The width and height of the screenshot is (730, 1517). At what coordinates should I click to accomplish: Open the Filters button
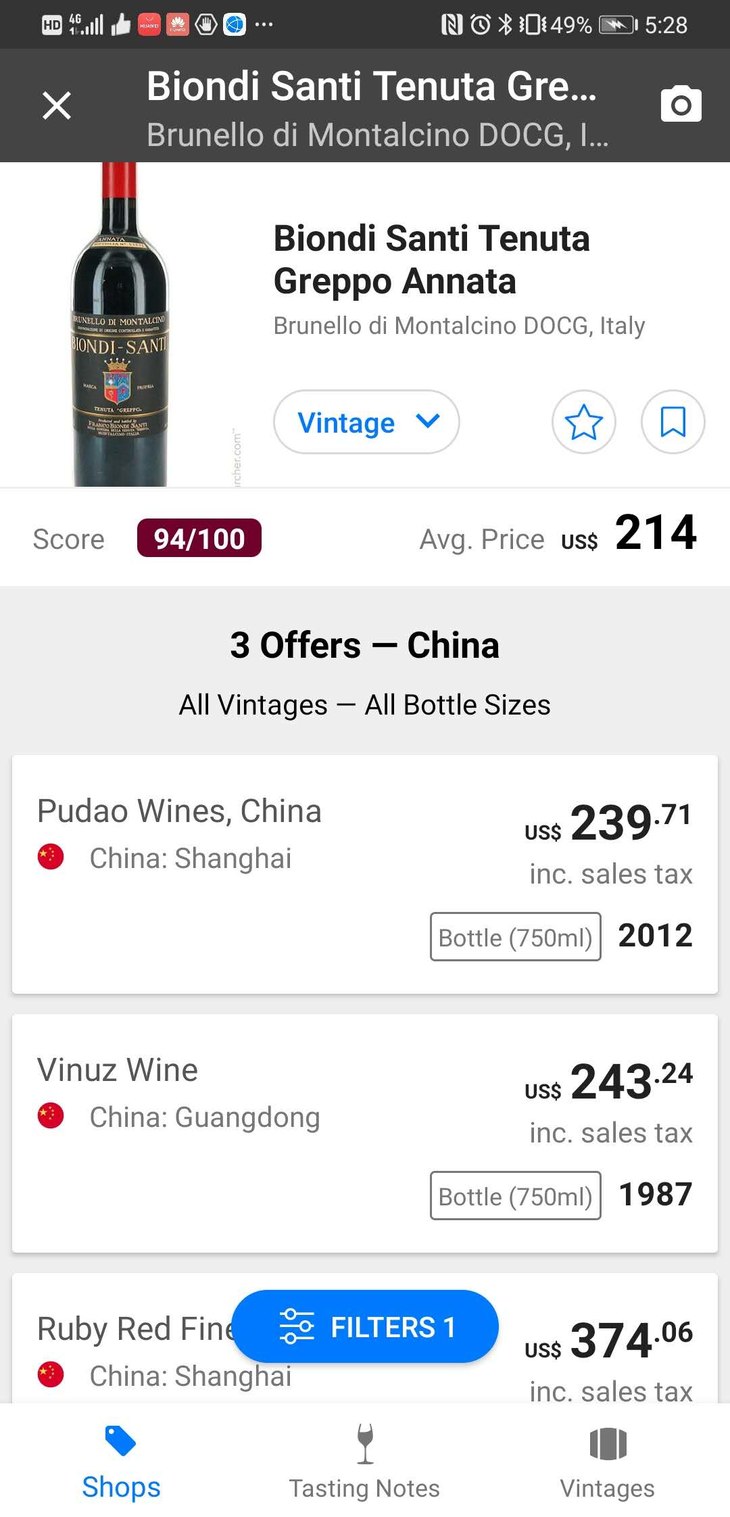365,1327
